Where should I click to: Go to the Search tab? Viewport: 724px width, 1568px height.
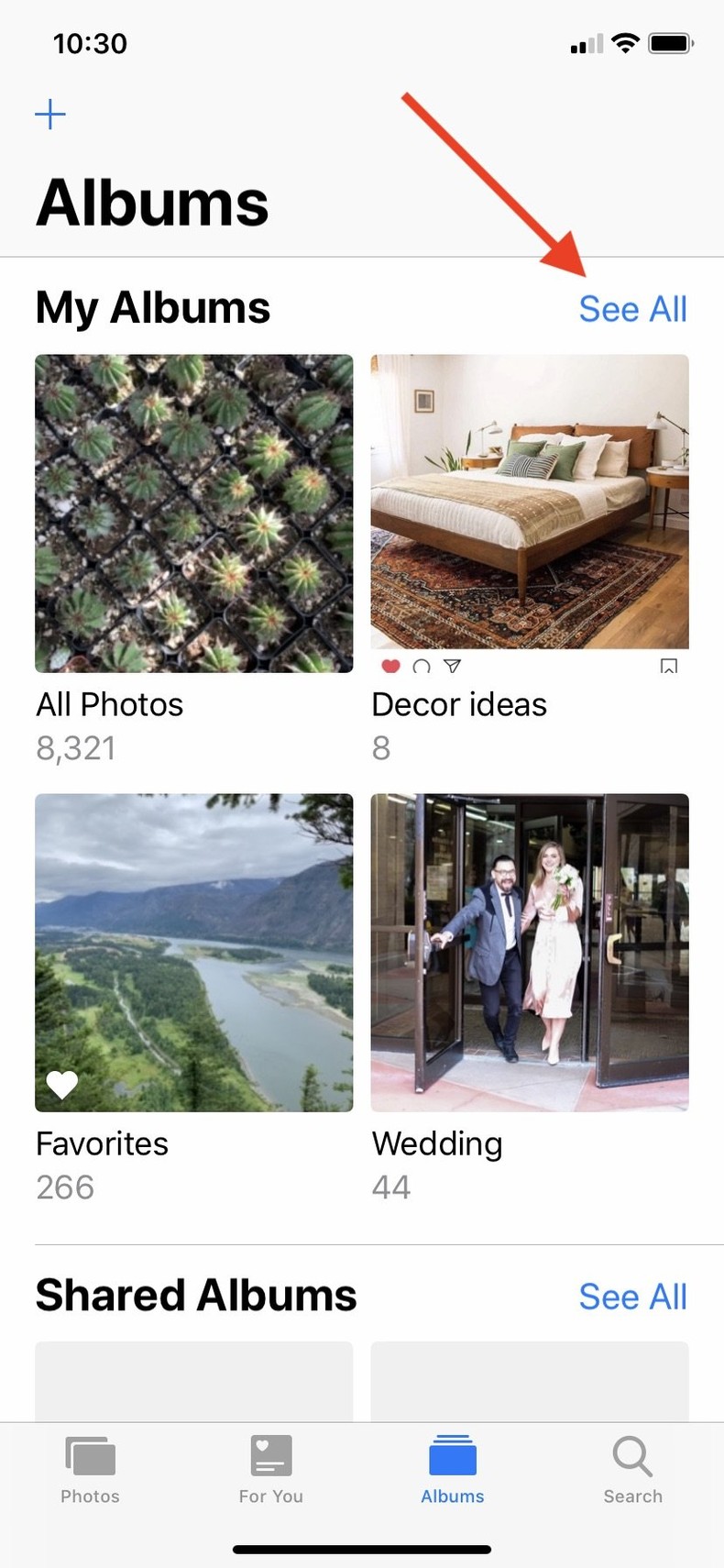pos(632,1470)
